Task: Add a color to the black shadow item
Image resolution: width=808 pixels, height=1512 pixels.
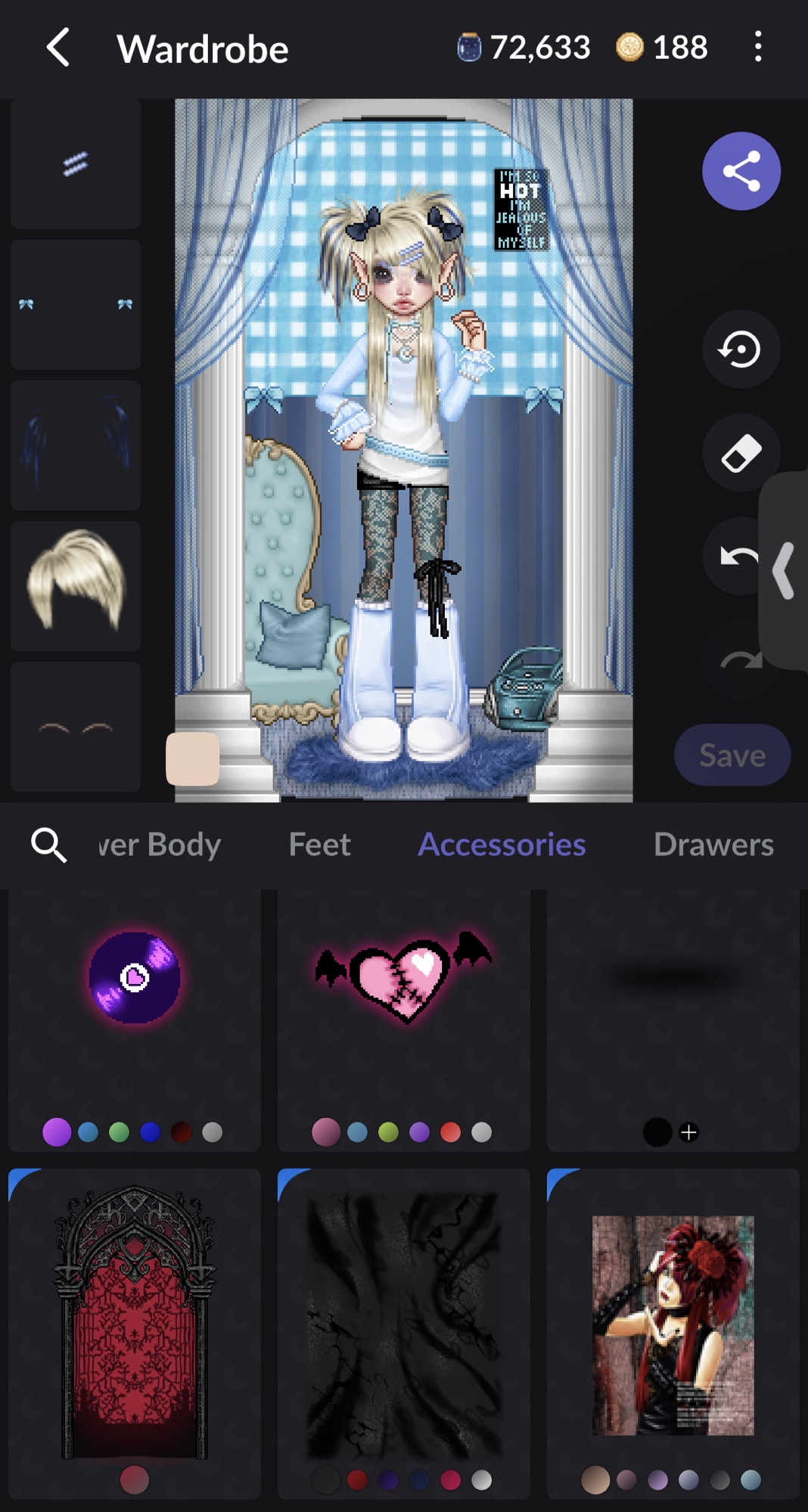Action: tap(688, 1132)
